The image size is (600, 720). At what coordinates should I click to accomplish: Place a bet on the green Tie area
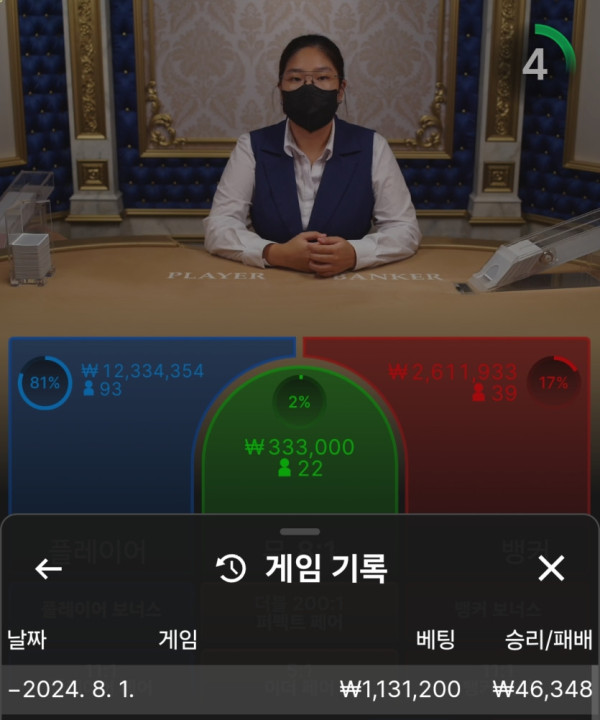coord(299,450)
